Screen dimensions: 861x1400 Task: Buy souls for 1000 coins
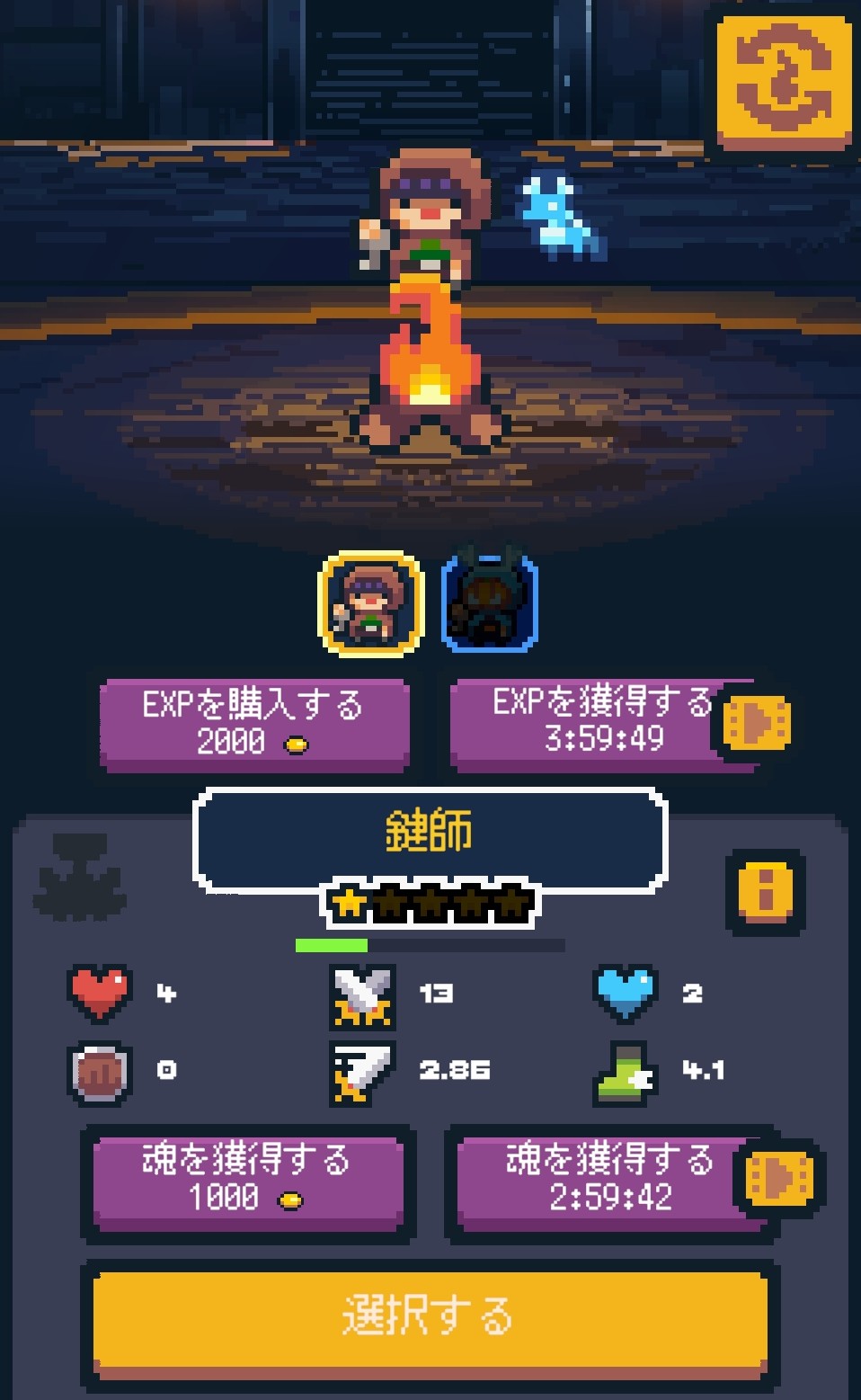click(247, 1180)
